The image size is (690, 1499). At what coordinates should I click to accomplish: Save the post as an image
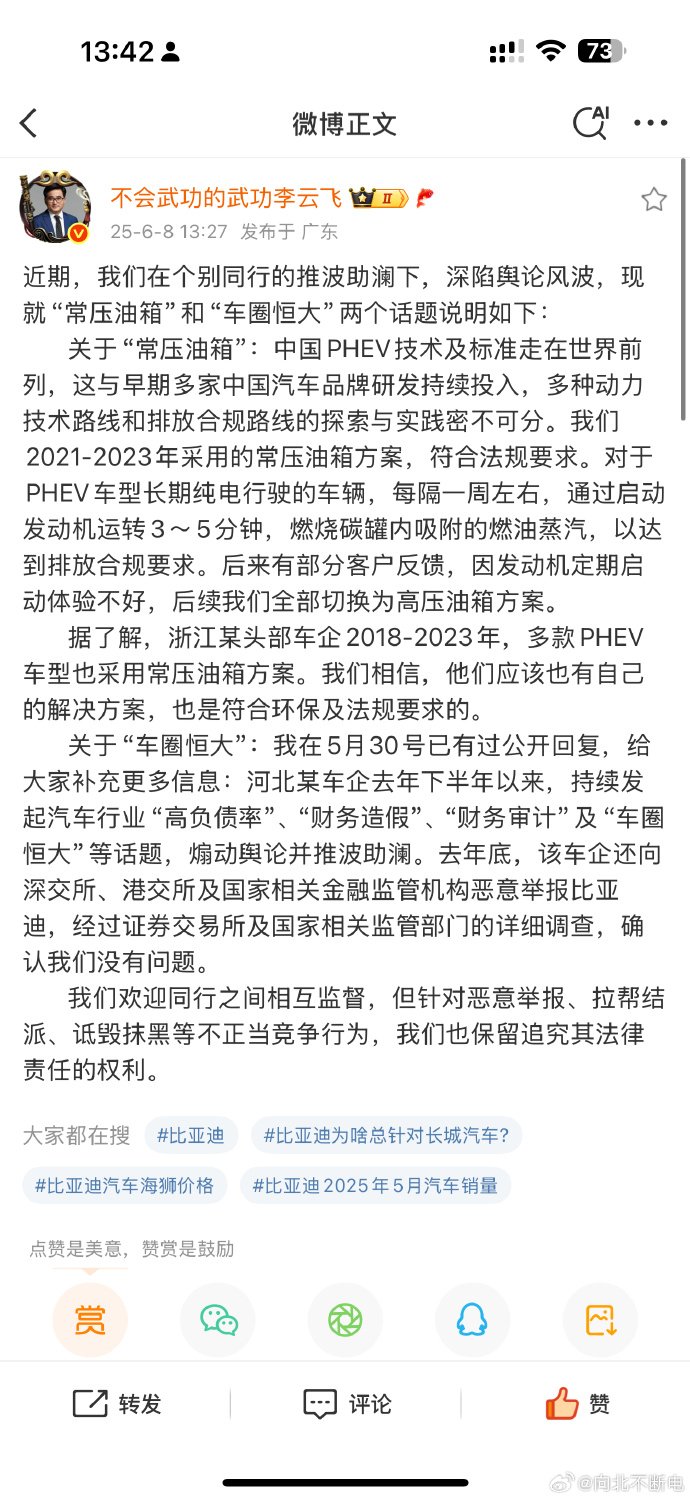tap(600, 1320)
